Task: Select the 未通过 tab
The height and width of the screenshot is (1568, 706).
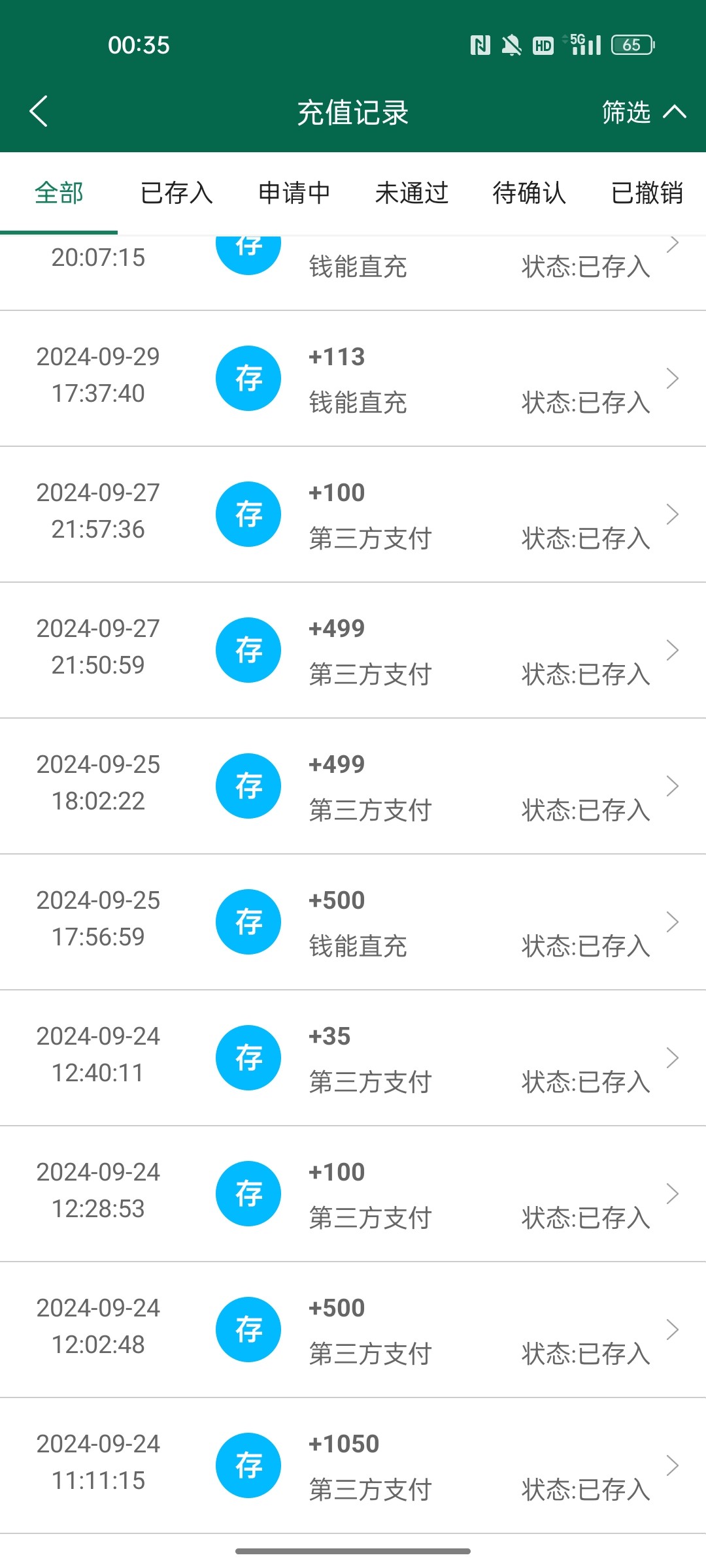Action: tap(412, 193)
